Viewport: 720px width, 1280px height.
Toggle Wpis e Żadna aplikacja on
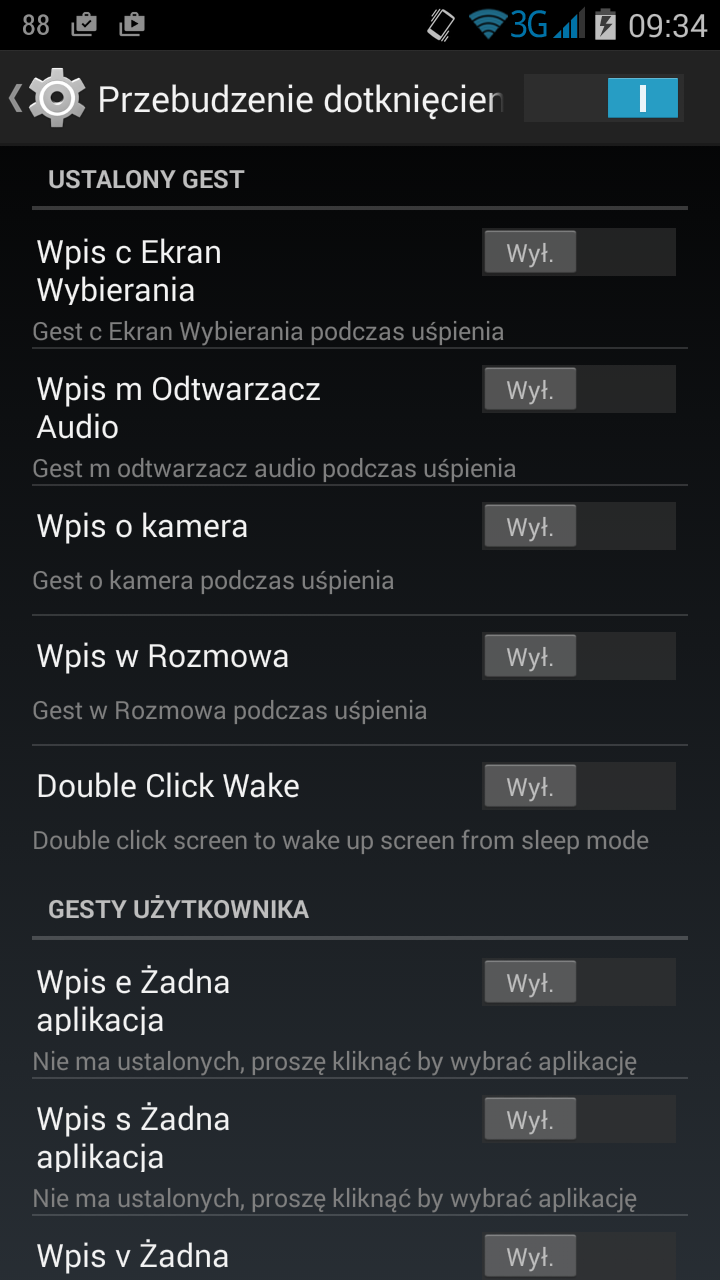579,982
